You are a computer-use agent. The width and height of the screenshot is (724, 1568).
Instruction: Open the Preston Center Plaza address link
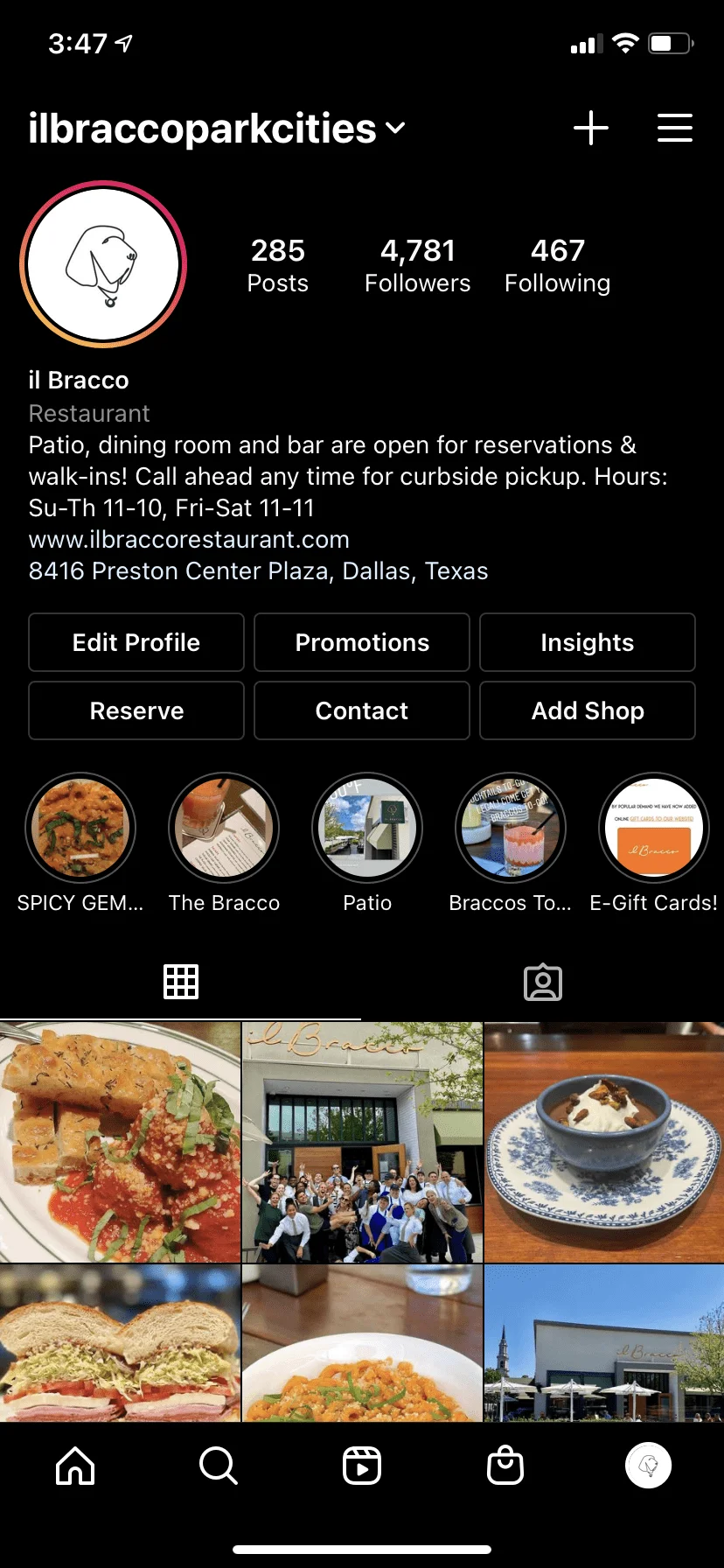pyautogui.click(x=258, y=570)
